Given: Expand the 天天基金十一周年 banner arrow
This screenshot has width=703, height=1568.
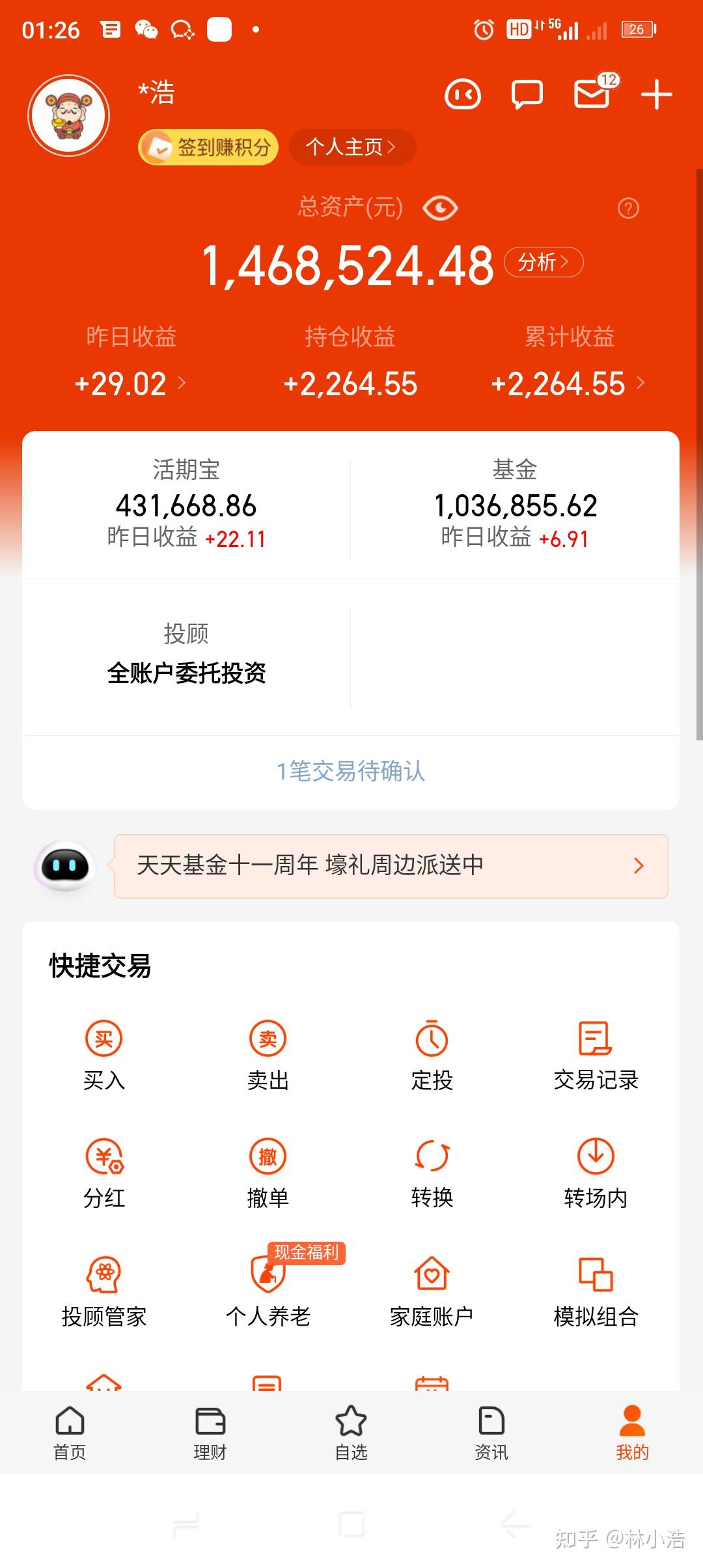Looking at the screenshot, I should [x=638, y=866].
